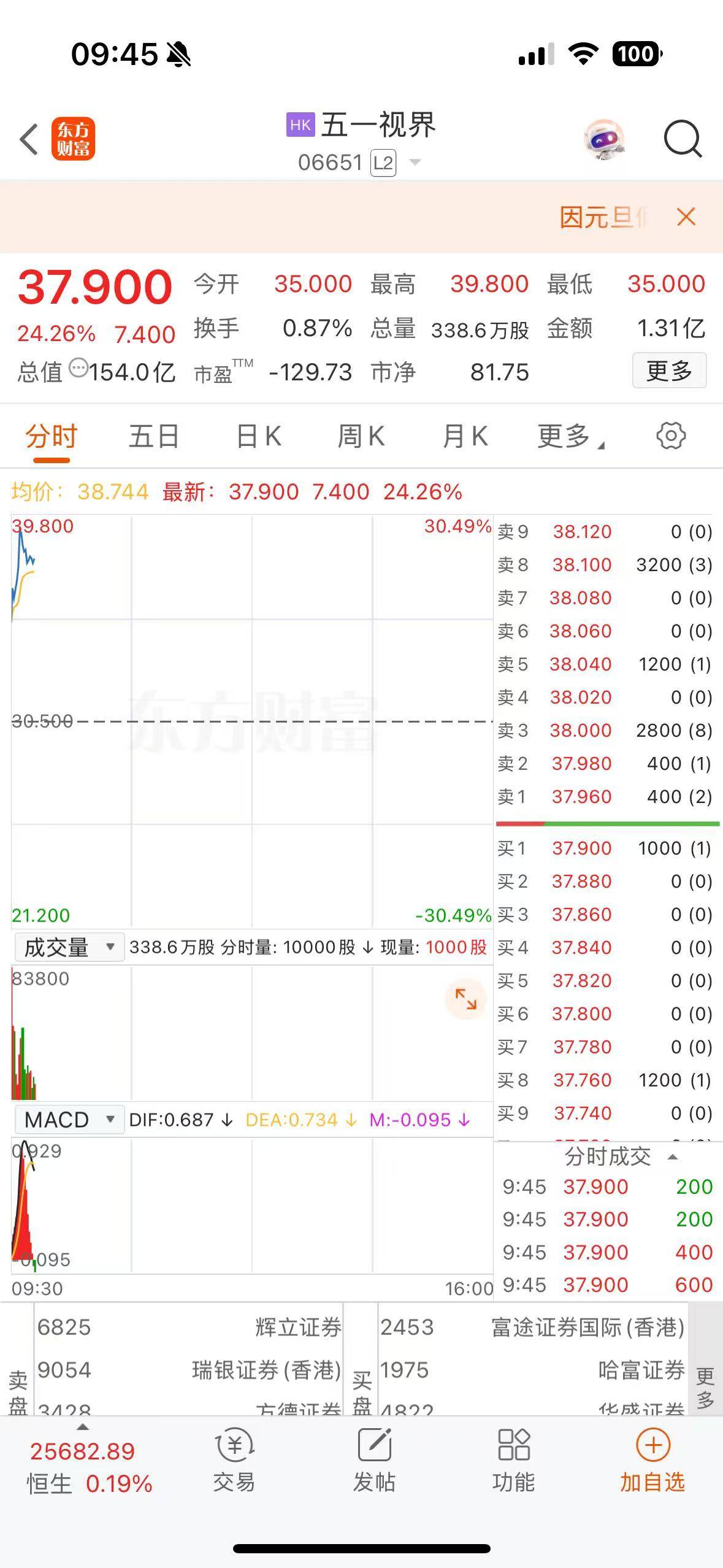
Task: Go back to the previous page
Action: pyautogui.click(x=29, y=139)
